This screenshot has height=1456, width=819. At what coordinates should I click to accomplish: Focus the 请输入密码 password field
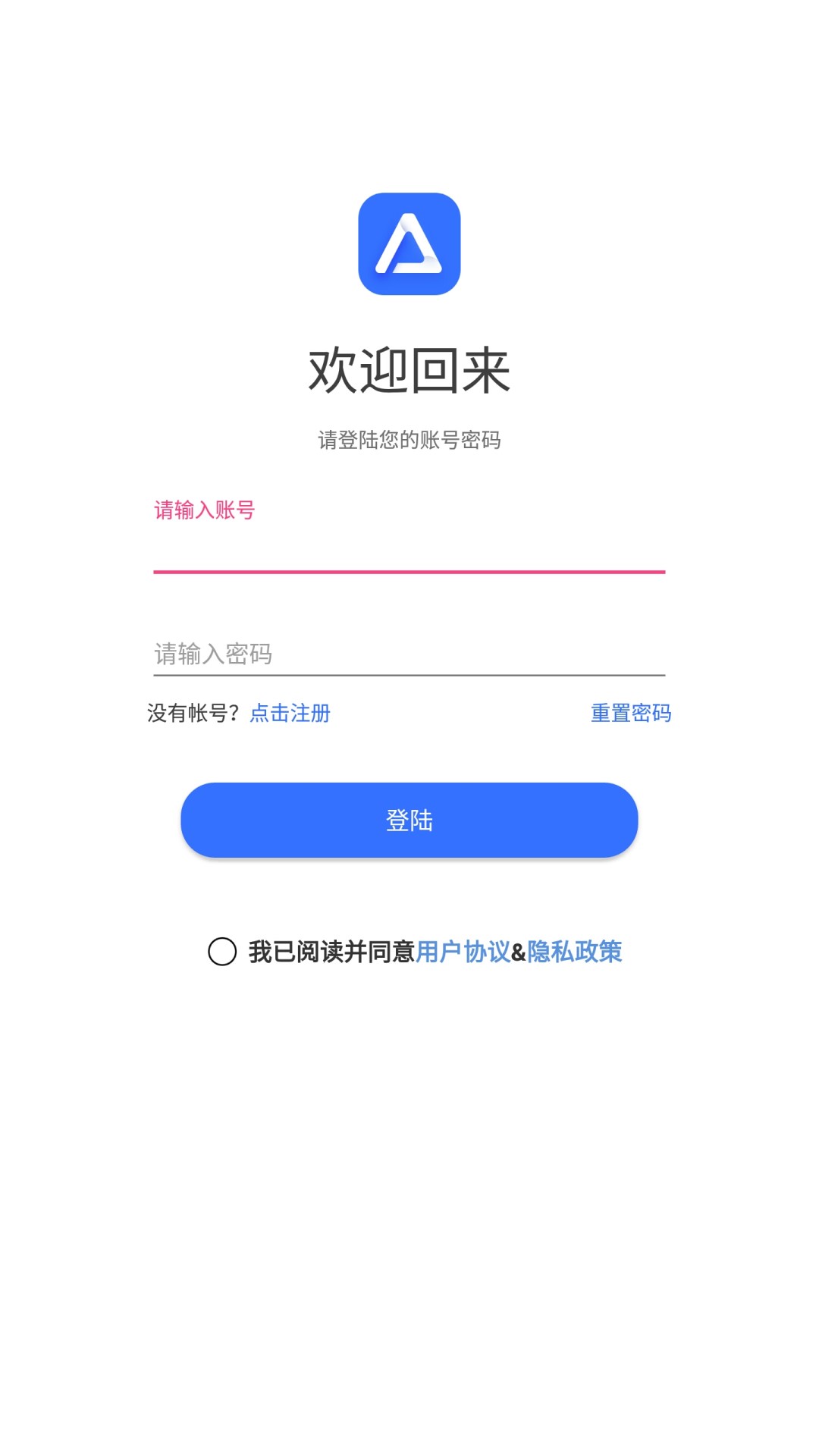[x=409, y=653]
